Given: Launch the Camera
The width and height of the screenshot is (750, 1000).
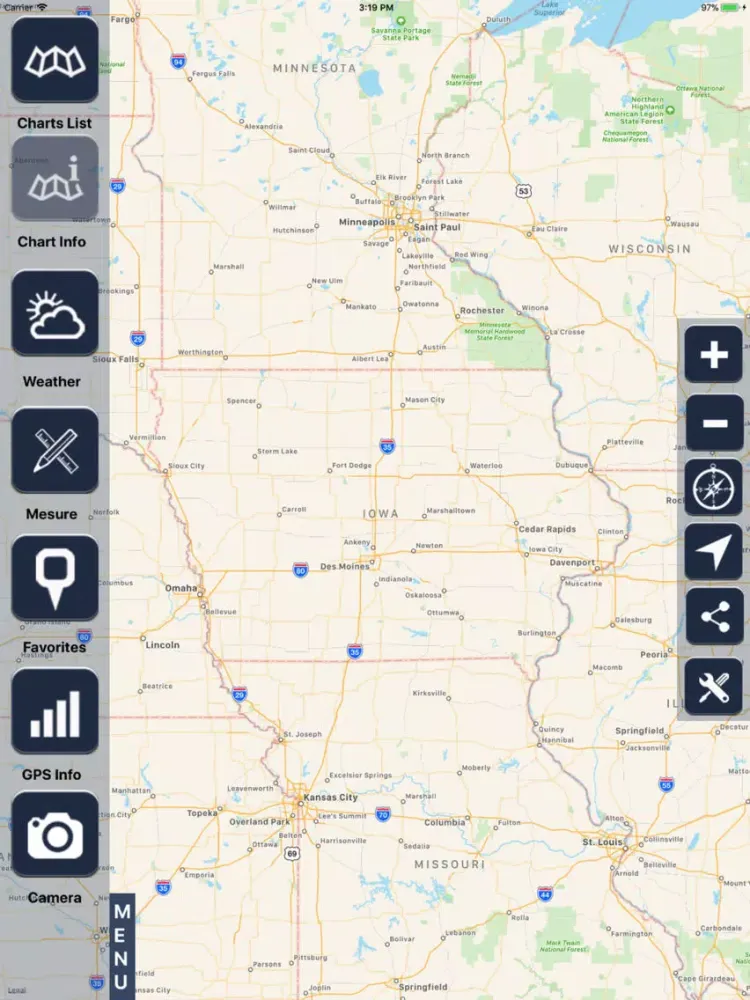Looking at the screenshot, I should tap(55, 835).
